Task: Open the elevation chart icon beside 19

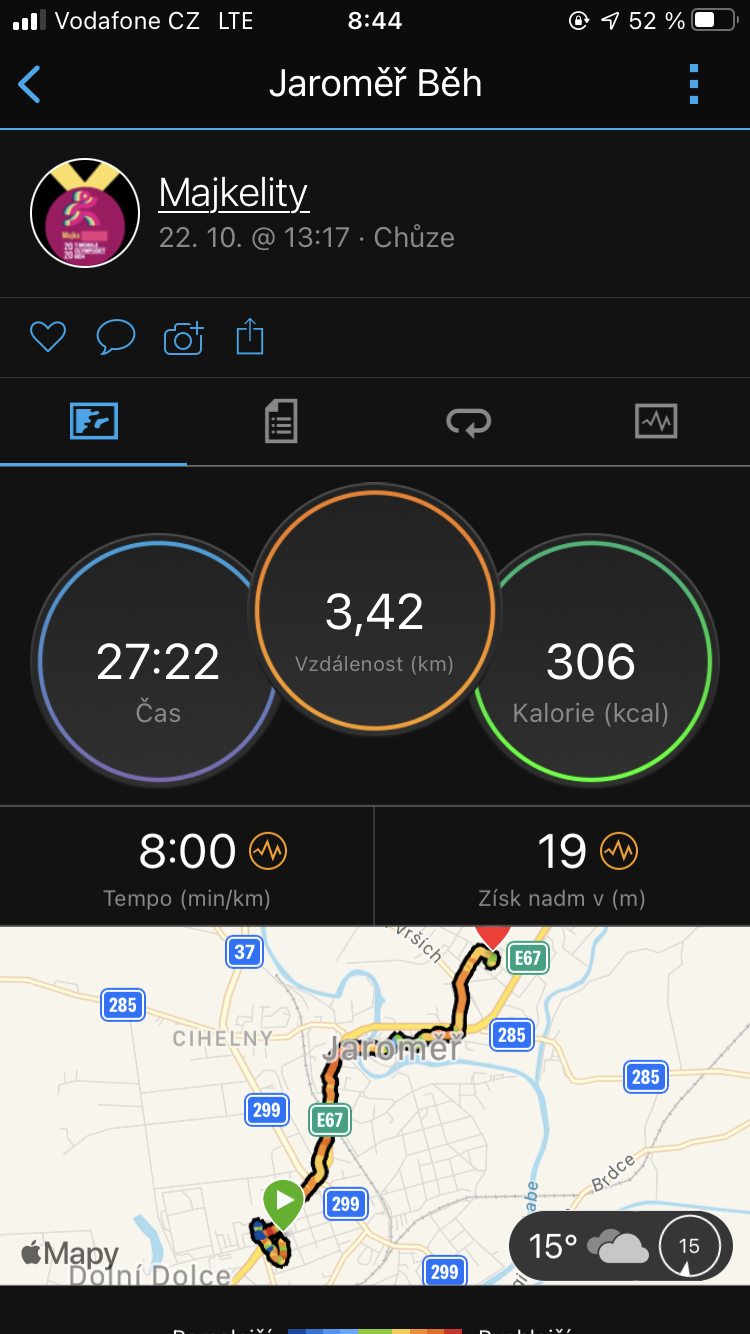Action: (x=619, y=852)
